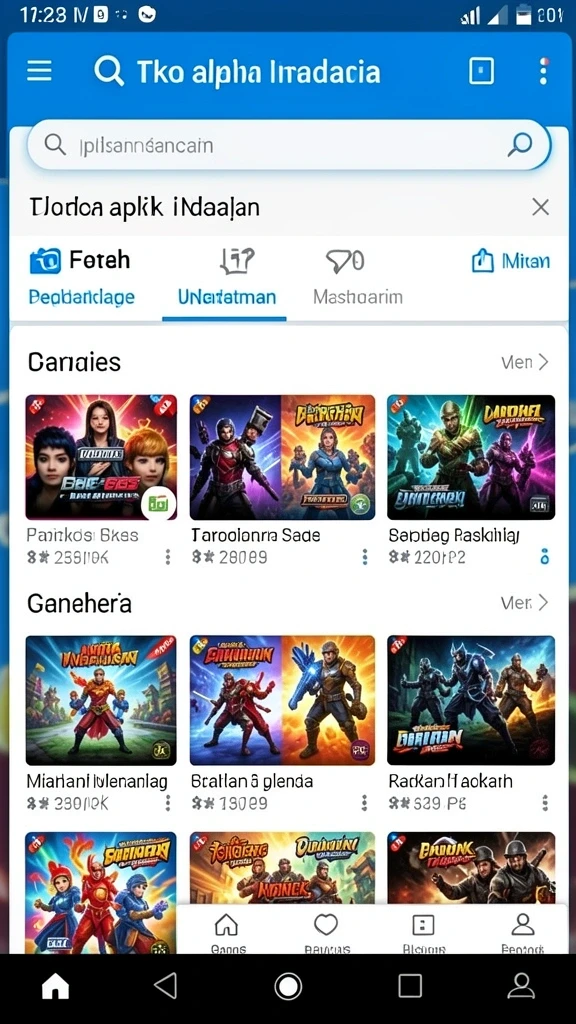Open options for Rackan Hackarh
The width and height of the screenshot is (576, 1024).
545,803
